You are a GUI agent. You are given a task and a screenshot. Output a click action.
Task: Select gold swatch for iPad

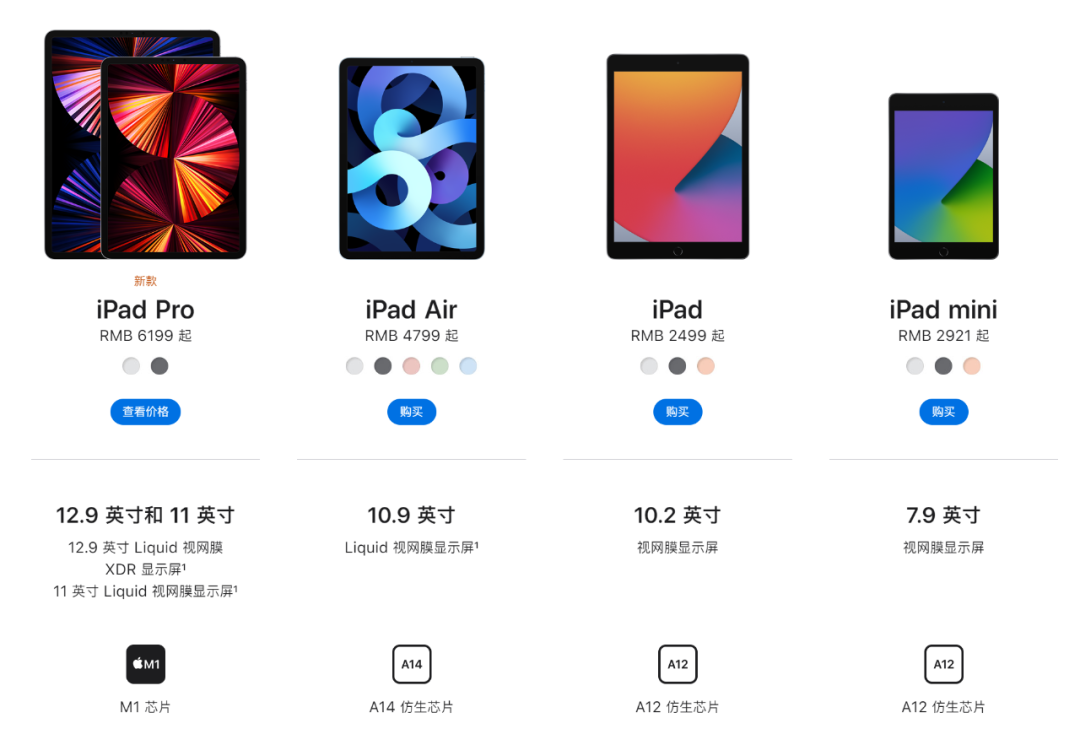click(x=706, y=366)
